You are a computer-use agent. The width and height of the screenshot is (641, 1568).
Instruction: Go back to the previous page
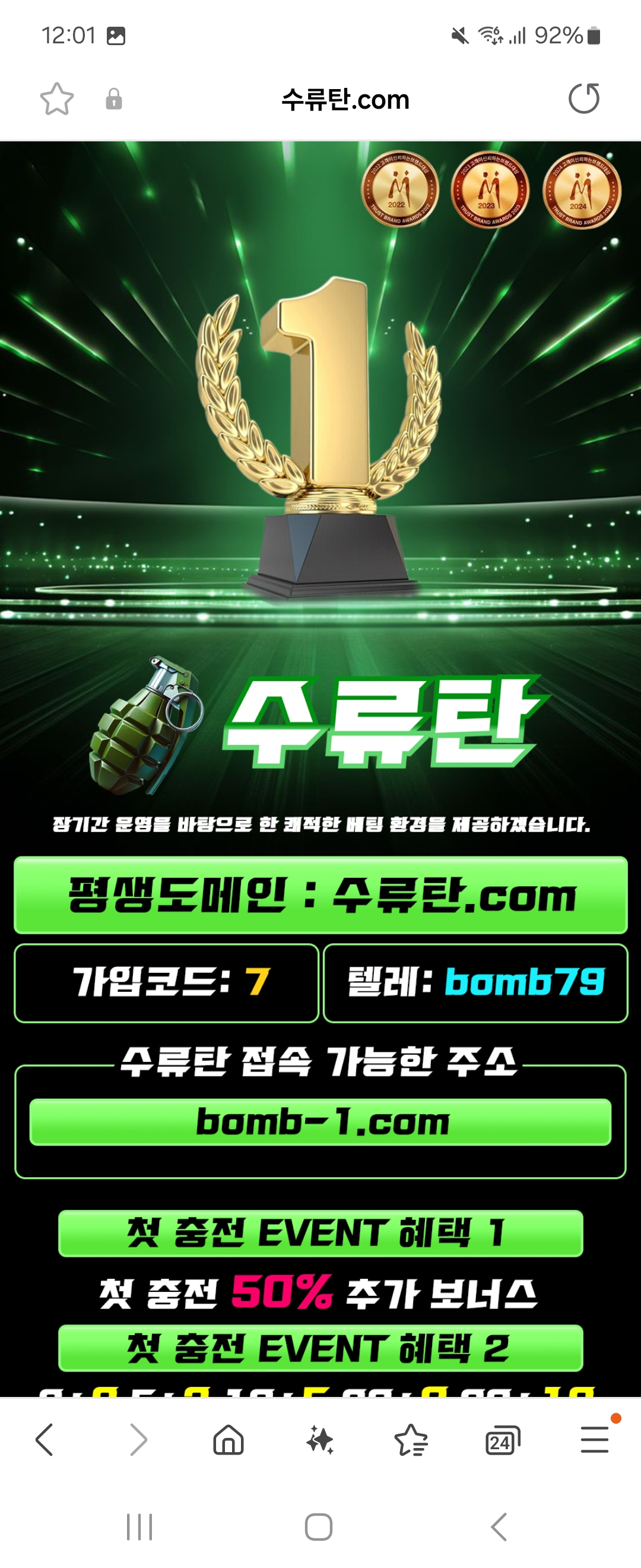(45, 1440)
